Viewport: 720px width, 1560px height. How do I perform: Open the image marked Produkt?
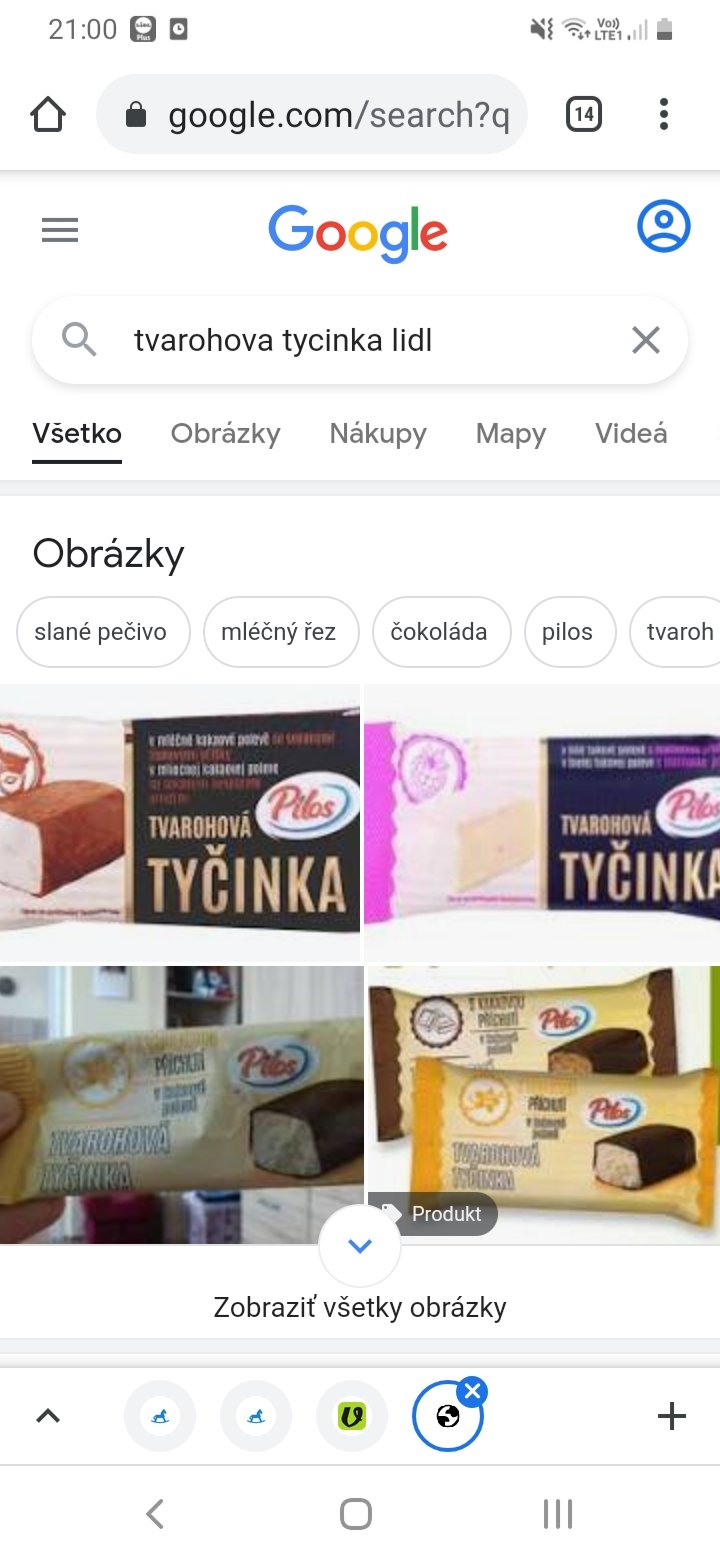click(544, 1105)
